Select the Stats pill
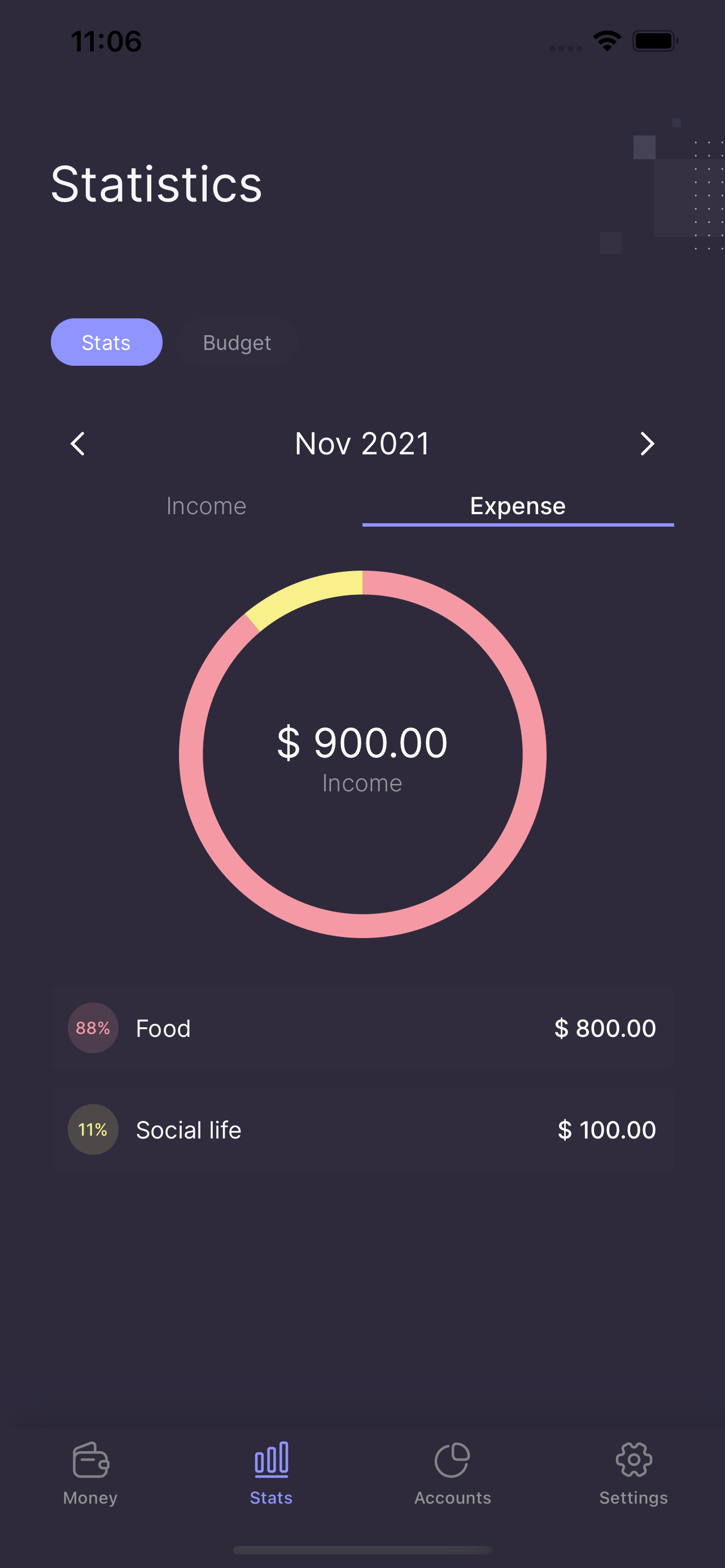This screenshot has height=1568, width=725. pyautogui.click(x=107, y=342)
